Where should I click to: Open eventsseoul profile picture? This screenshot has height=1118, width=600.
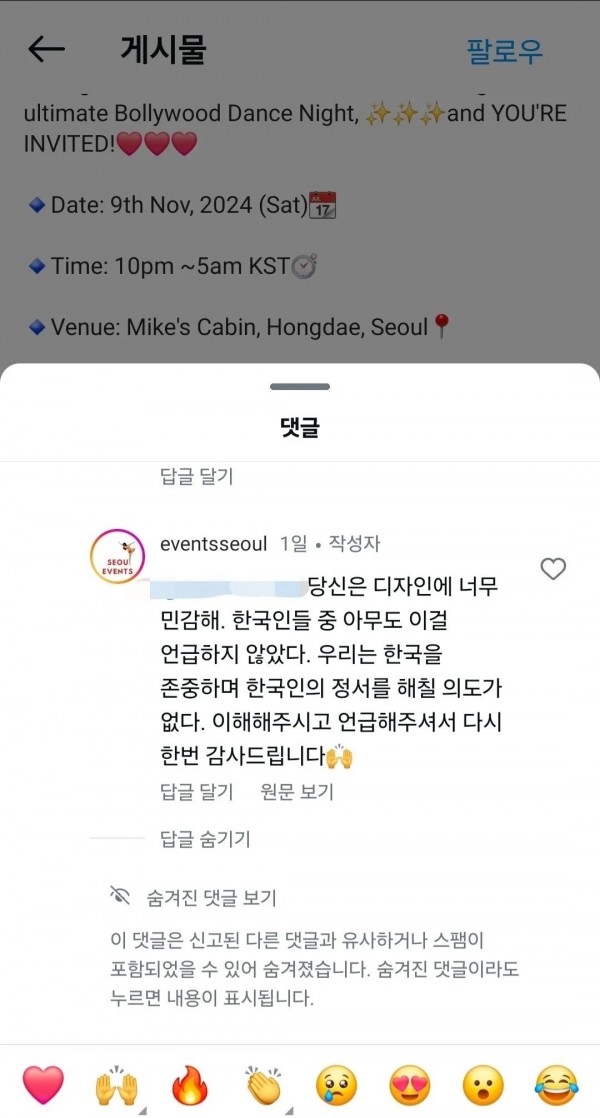(118, 557)
